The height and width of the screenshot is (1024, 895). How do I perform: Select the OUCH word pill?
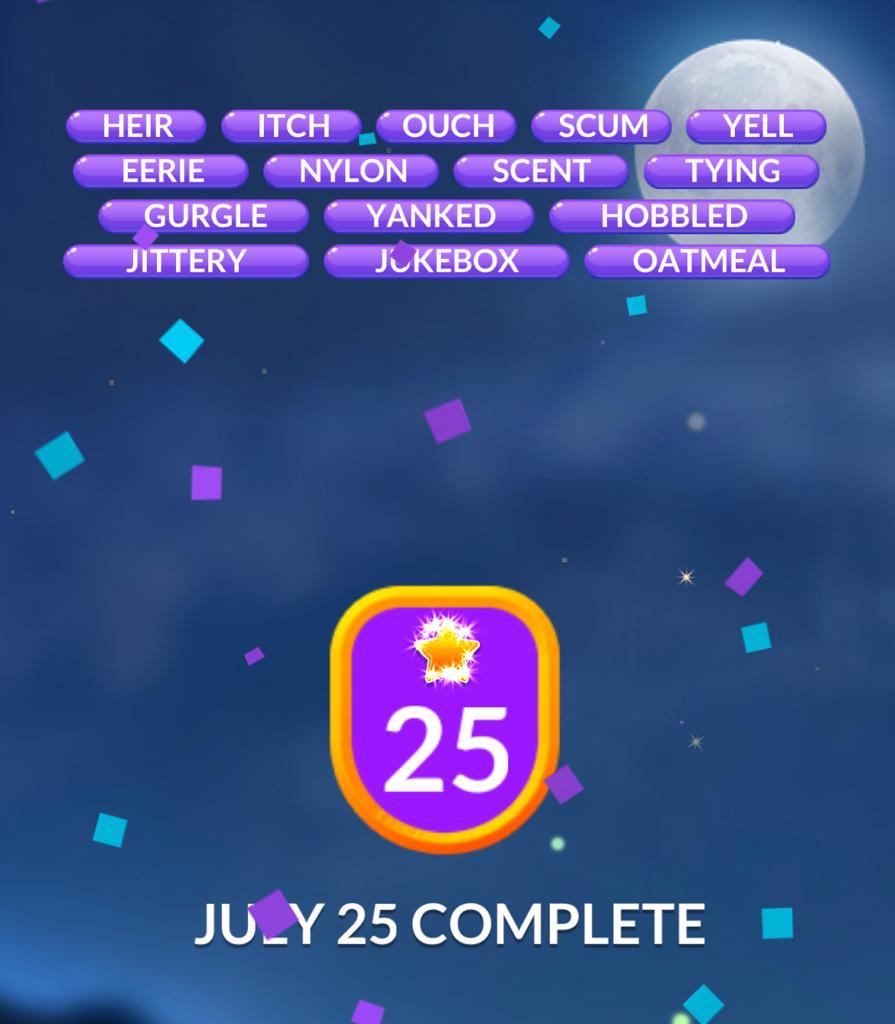tap(447, 126)
